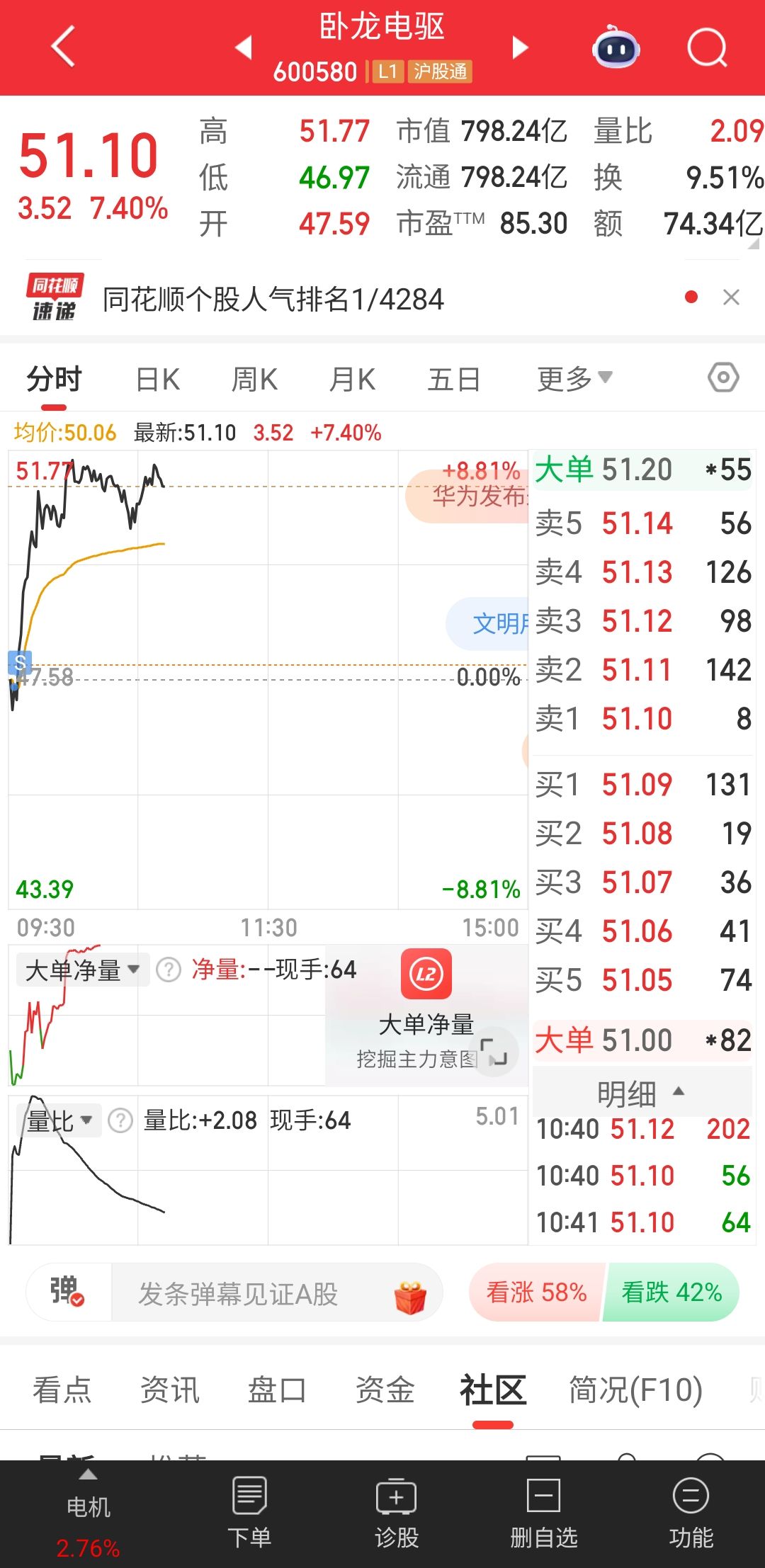This screenshot has height=1568, width=765.
Task: Open the search magnifier icon
Action: (x=707, y=48)
